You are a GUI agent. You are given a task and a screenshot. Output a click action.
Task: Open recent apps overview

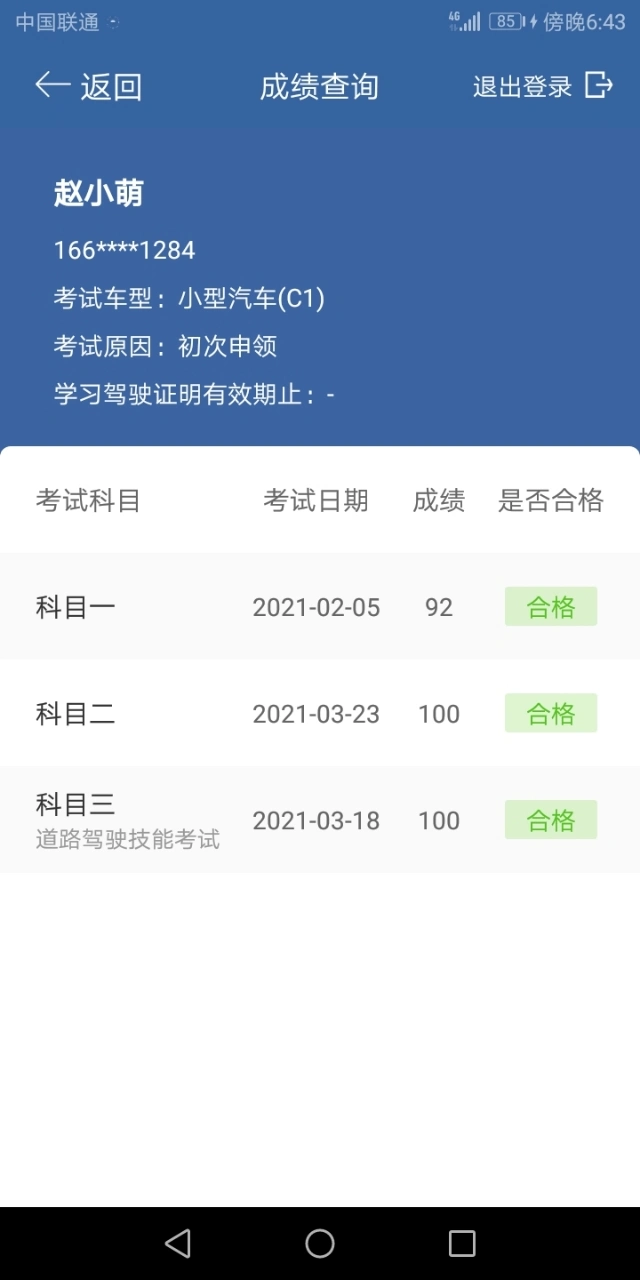coord(462,1243)
